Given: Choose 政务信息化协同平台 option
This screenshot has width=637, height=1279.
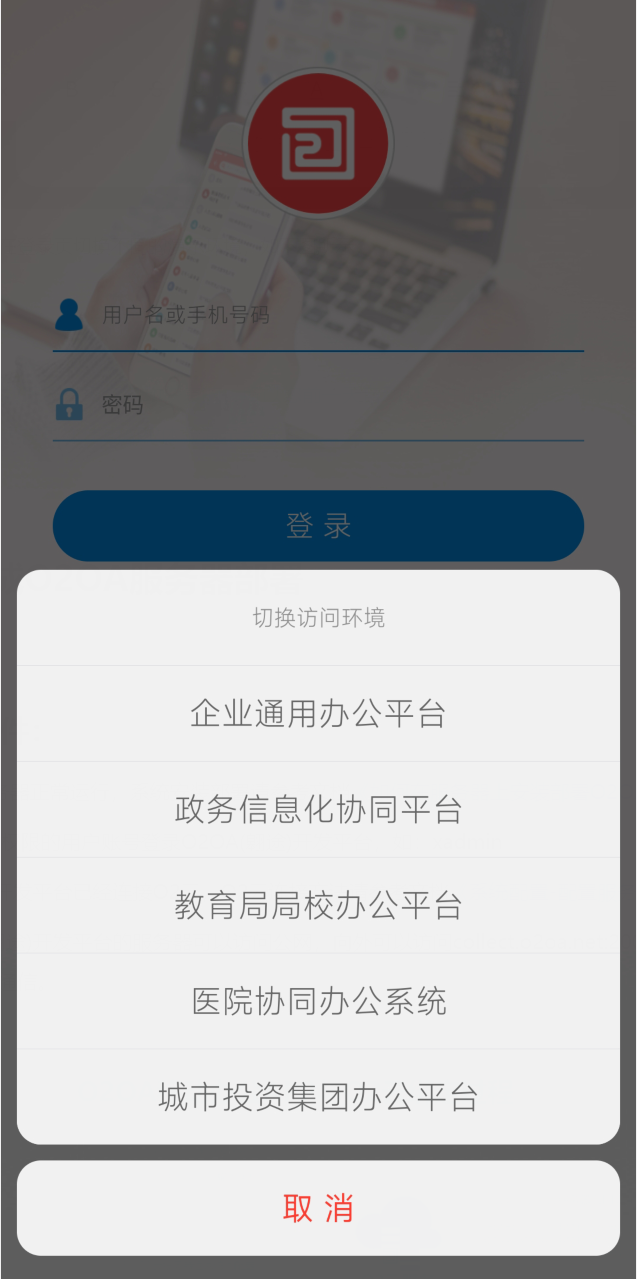Looking at the screenshot, I should pos(318,810).
